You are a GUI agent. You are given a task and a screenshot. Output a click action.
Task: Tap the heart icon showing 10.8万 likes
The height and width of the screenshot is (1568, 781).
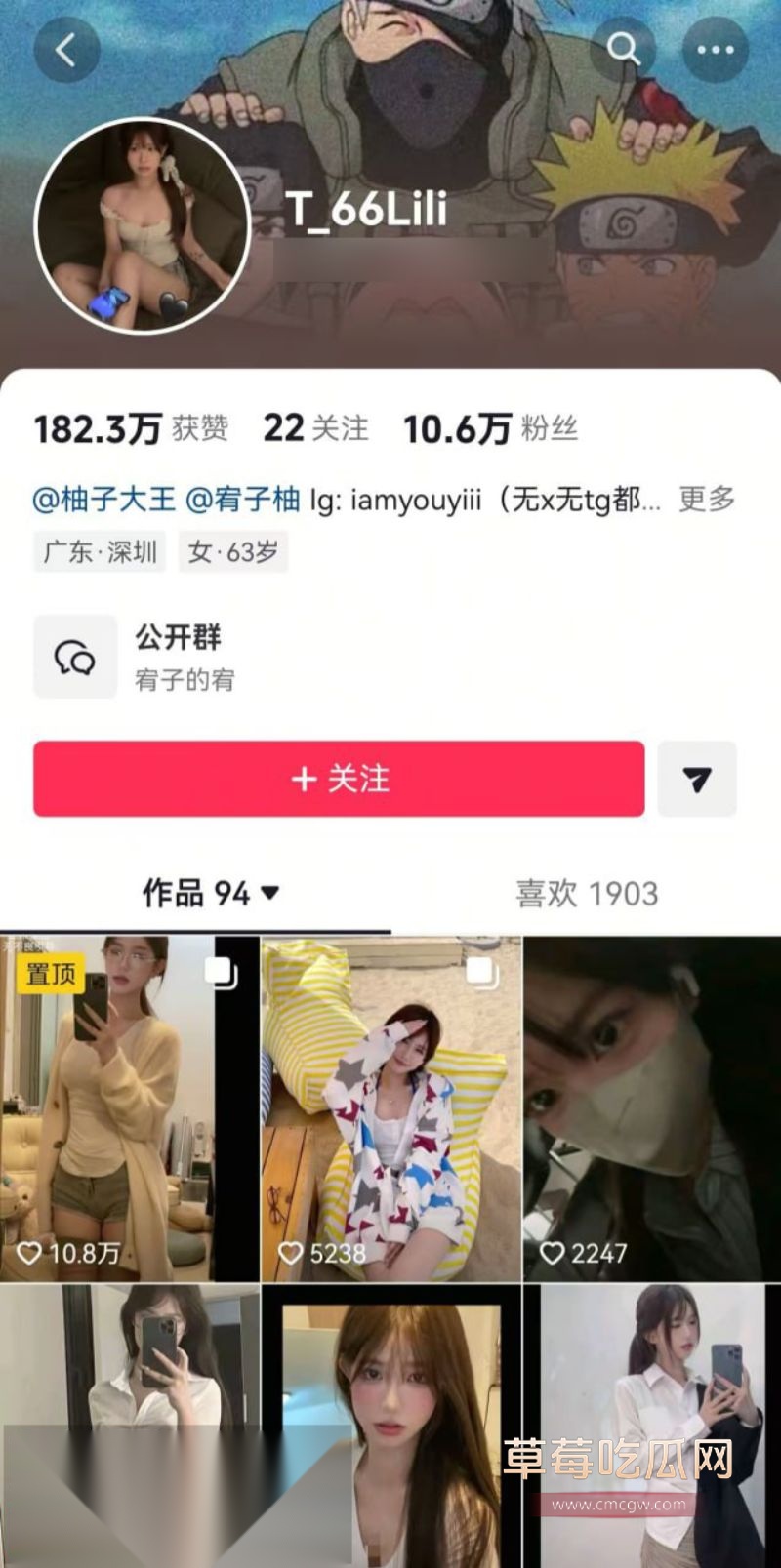pos(28,1257)
